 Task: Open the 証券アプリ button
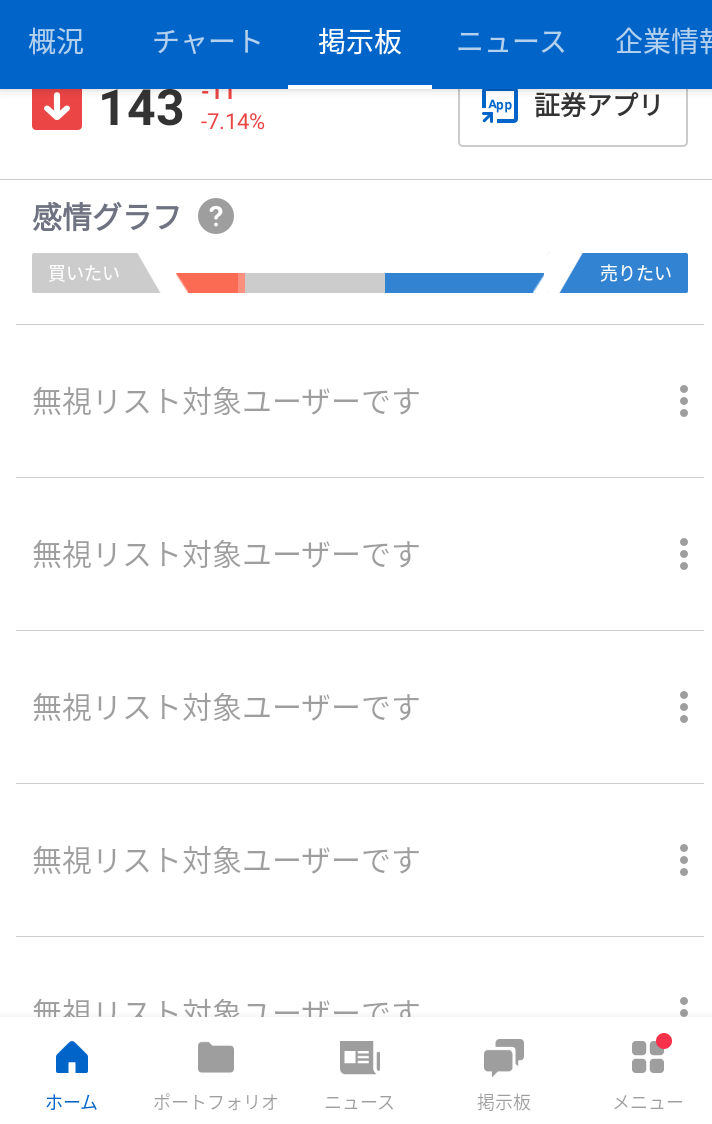click(x=573, y=107)
